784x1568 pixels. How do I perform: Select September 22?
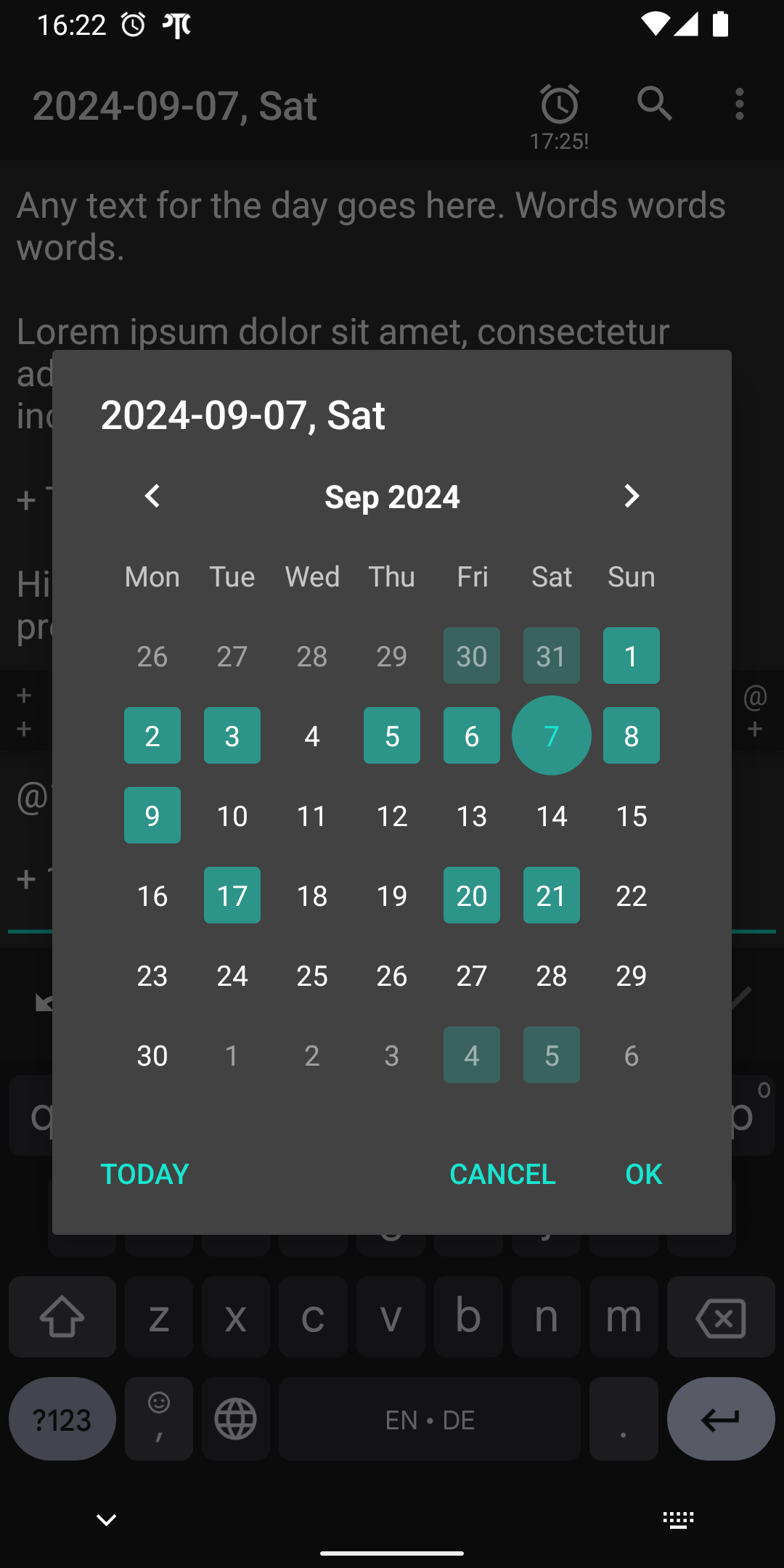point(631,896)
